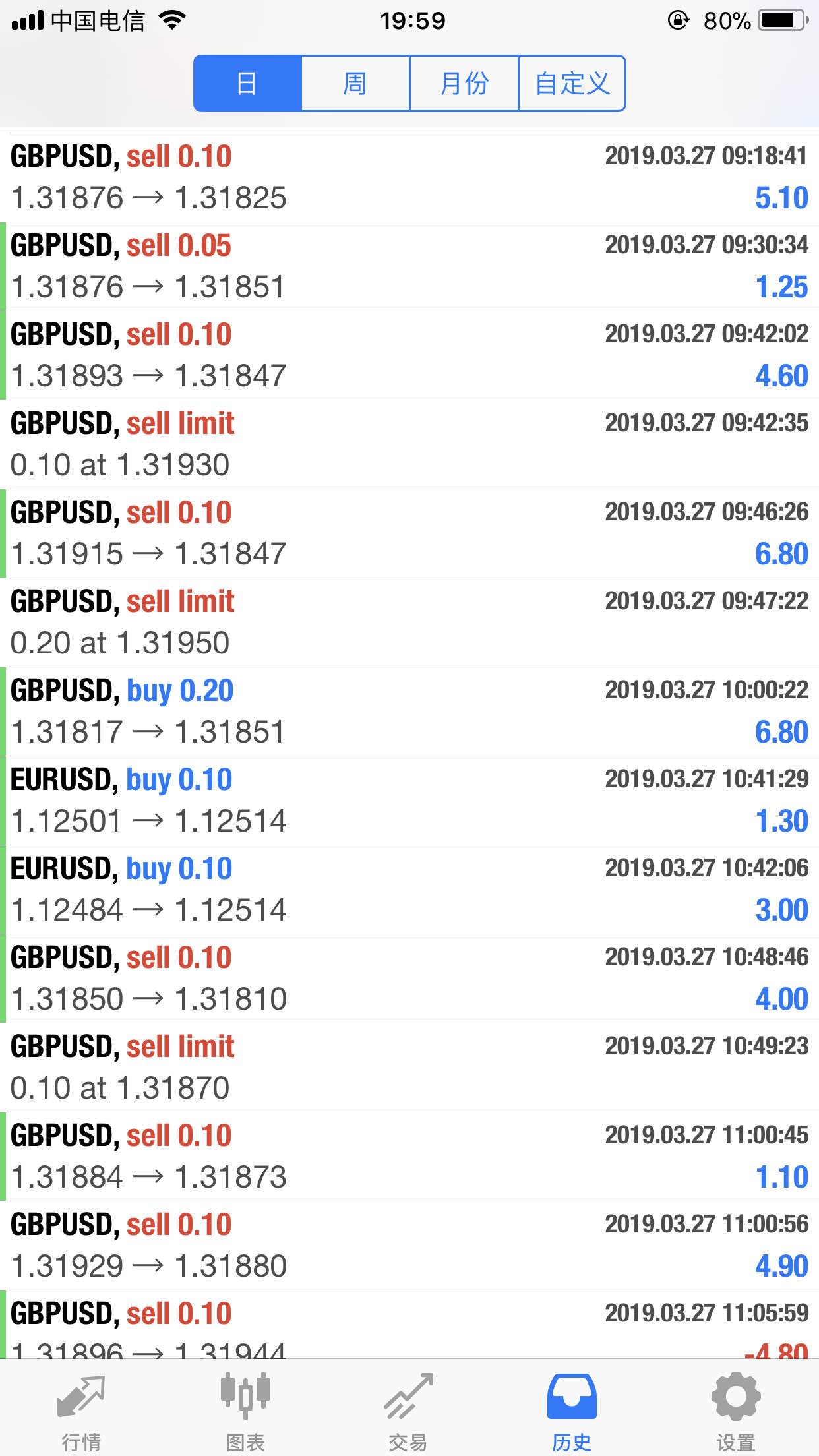Screen dimensions: 819x1456
Task: View GBPUSD sell limit order at 1.31930
Action: pos(409,444)
